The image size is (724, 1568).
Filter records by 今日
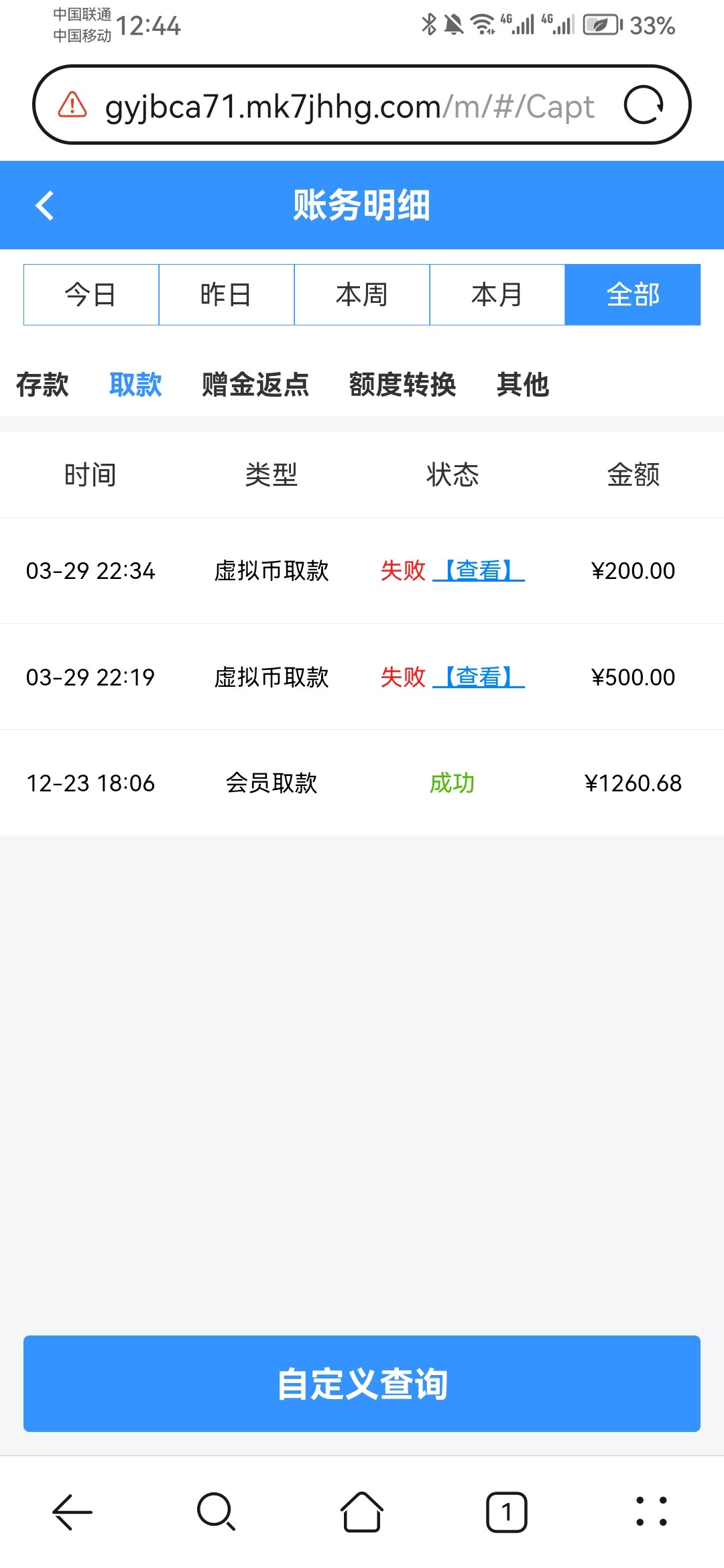tap(91, 295)
